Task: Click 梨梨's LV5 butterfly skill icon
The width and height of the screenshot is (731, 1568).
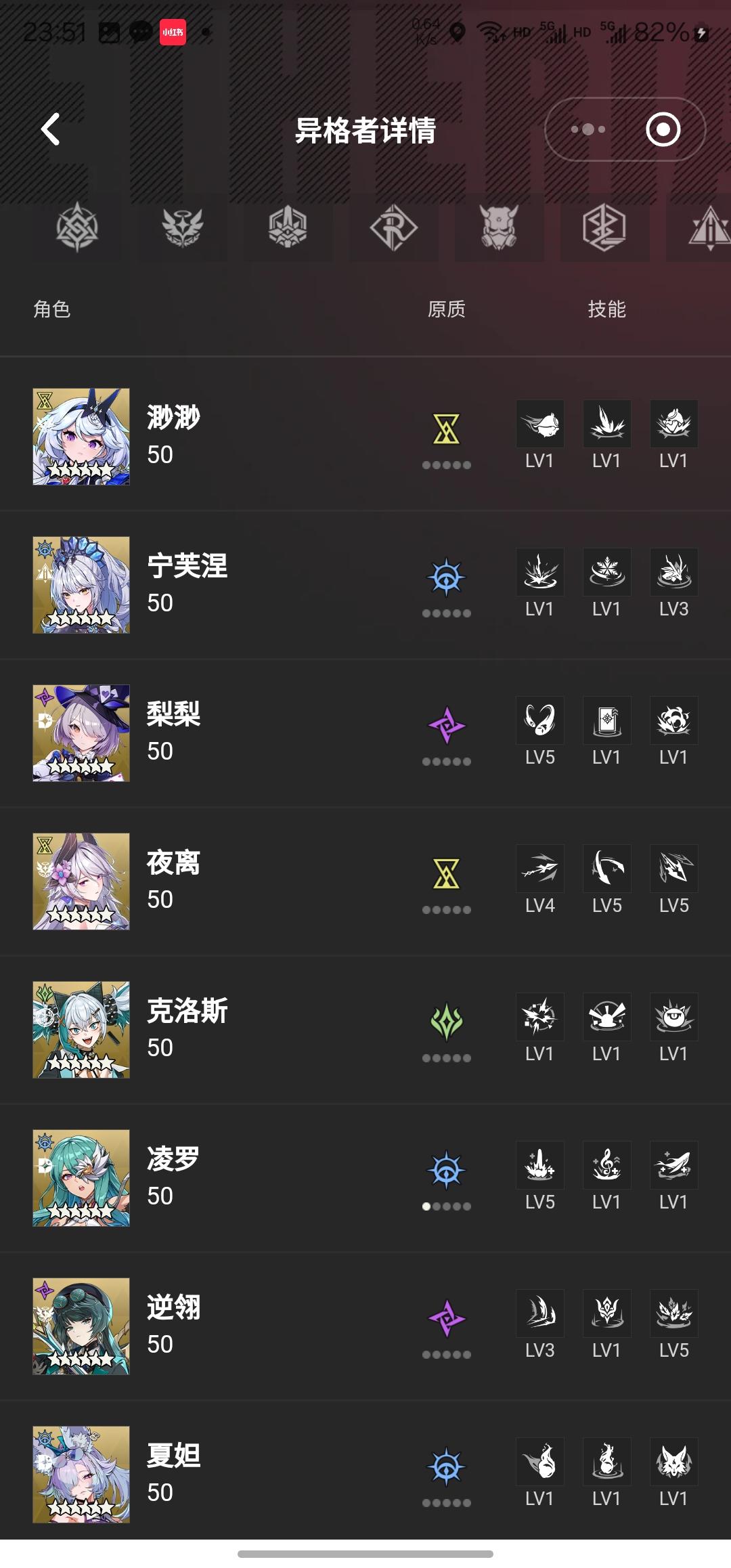Action: (539, 722)
